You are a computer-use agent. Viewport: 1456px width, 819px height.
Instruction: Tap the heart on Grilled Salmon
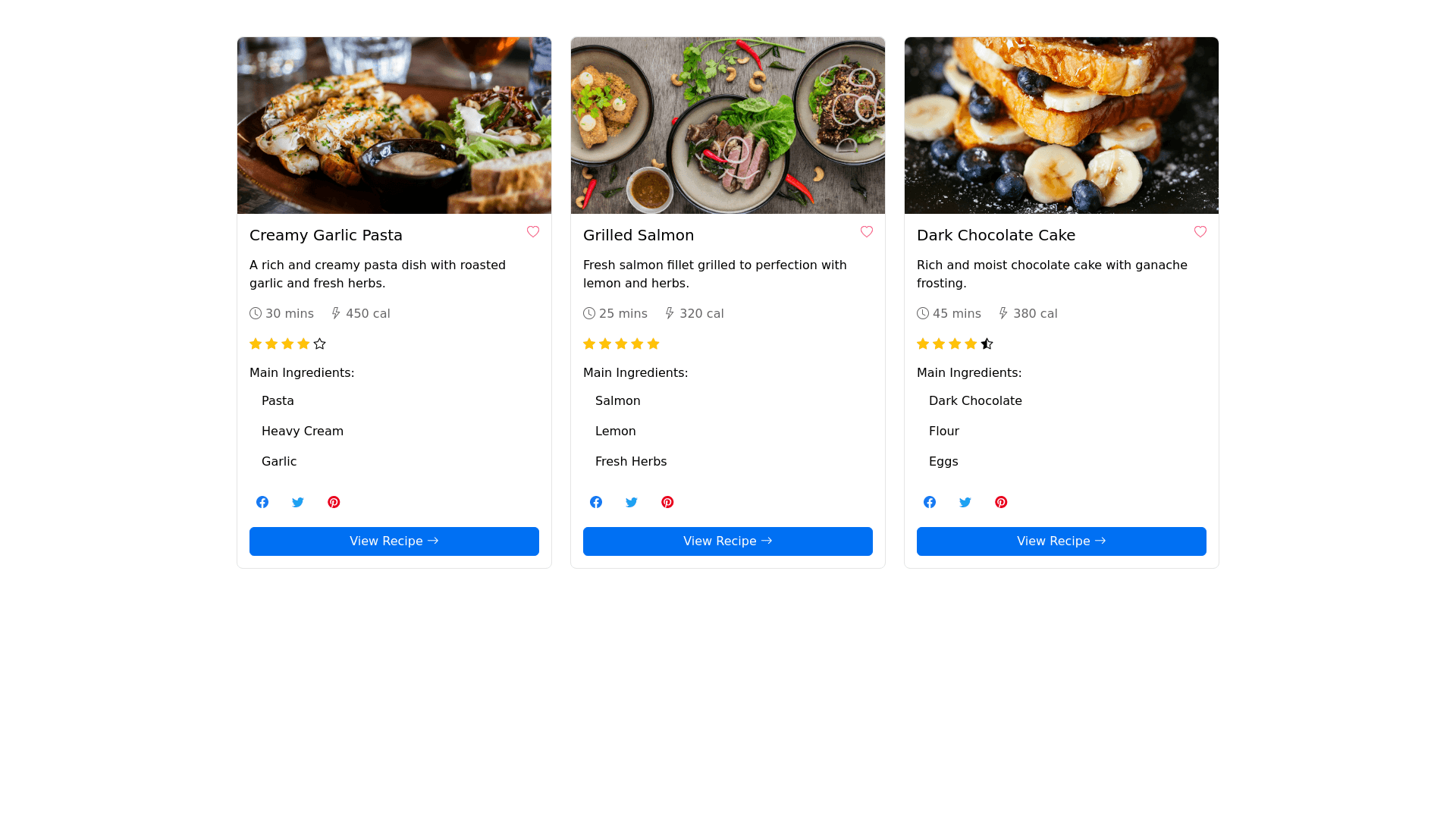point(867,232)
